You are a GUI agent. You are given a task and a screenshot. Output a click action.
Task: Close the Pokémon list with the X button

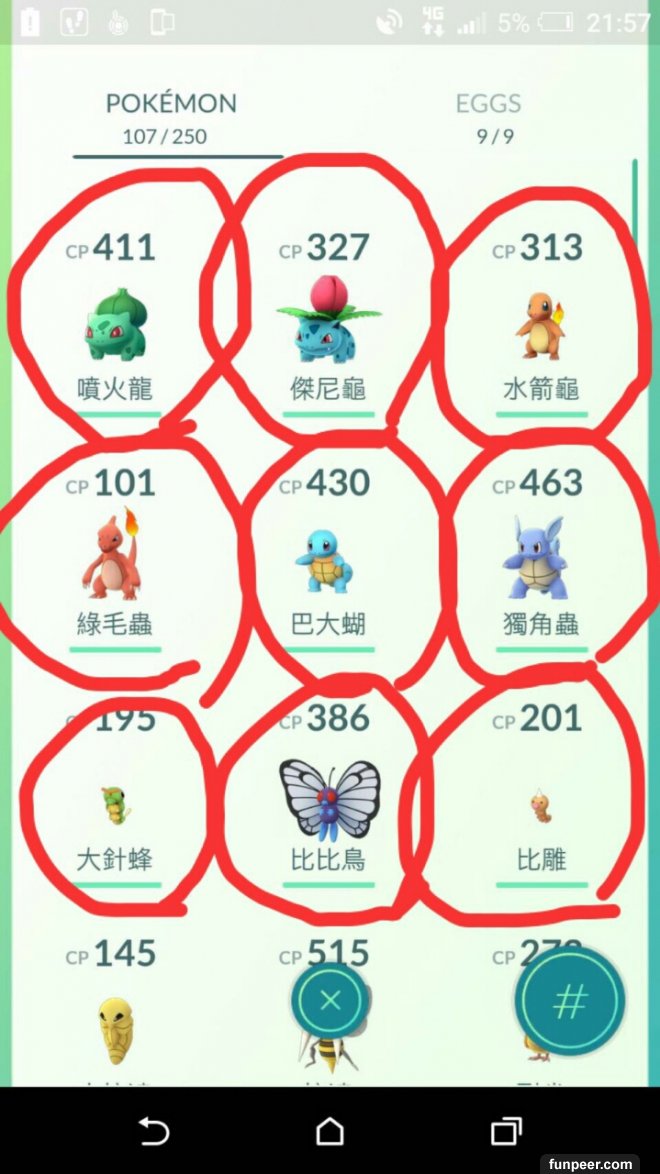click(x=331, y=1000)
